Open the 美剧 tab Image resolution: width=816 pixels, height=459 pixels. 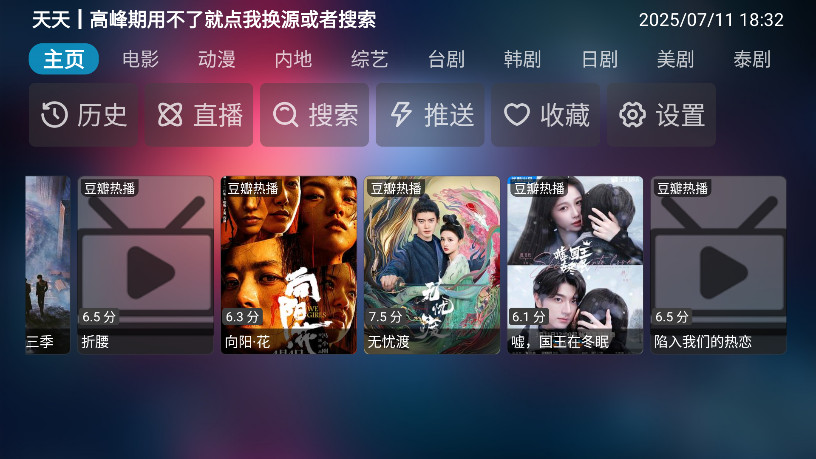click(x=675, y=59)
